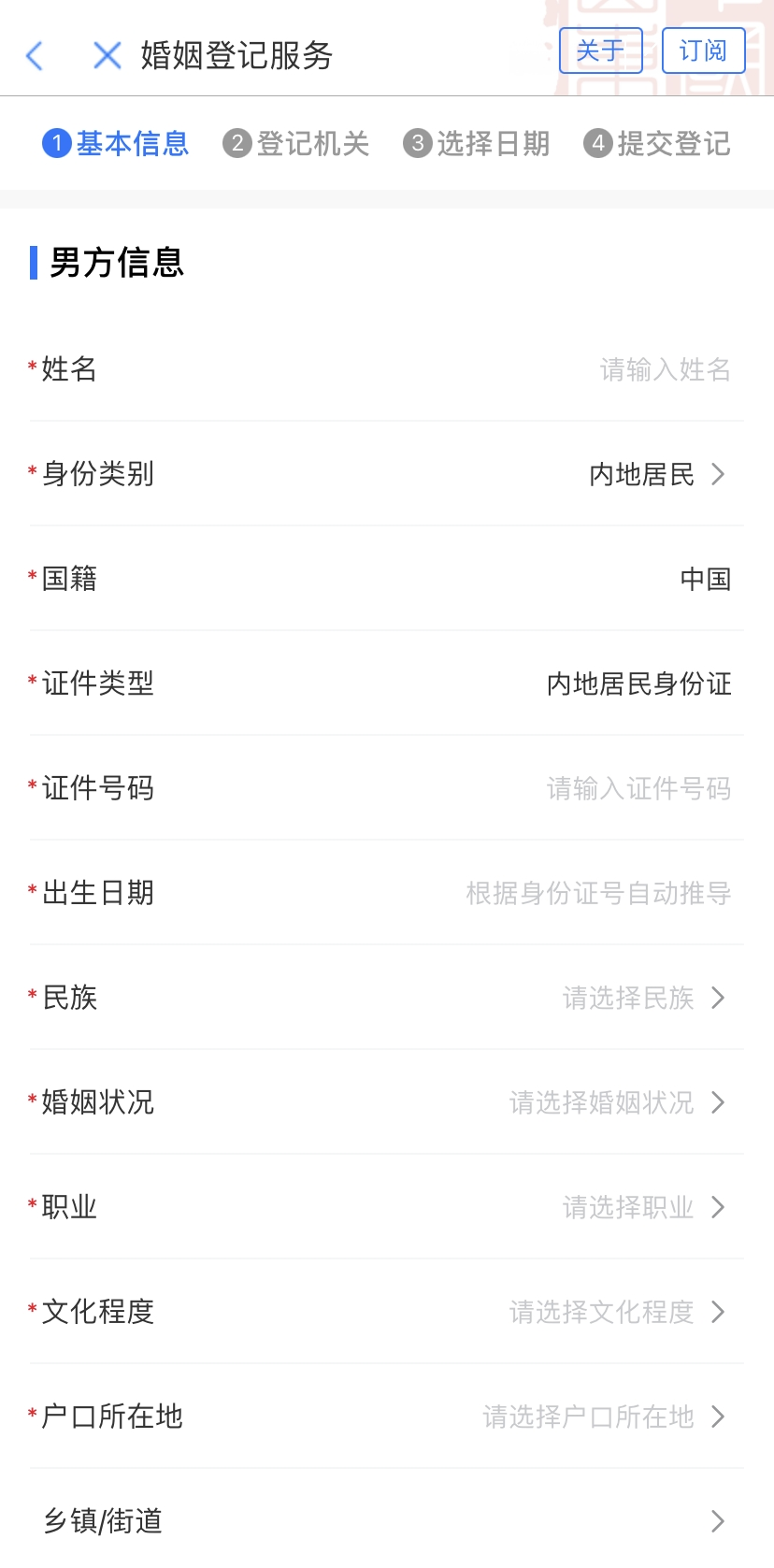
Task: Tap the 订阅 button
Action: click(703, 50)
